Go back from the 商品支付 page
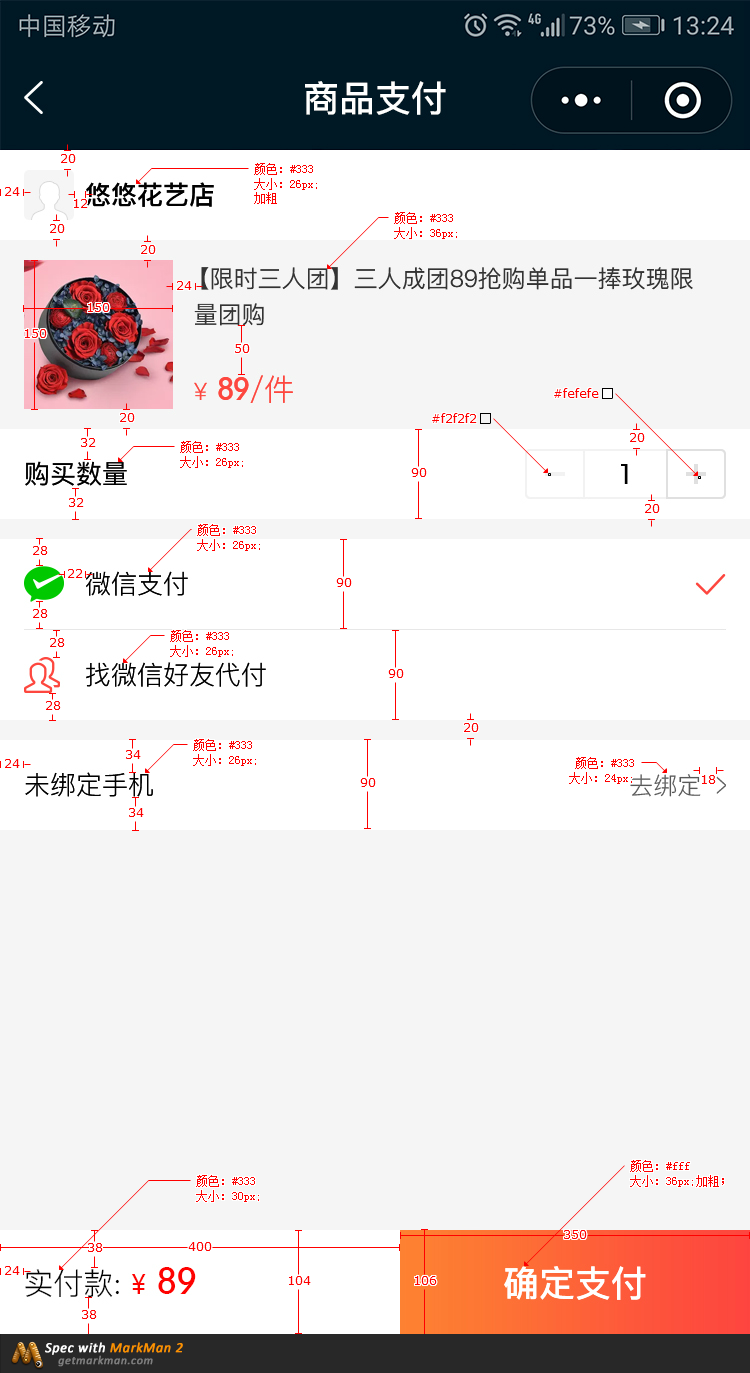 [34, 99]
